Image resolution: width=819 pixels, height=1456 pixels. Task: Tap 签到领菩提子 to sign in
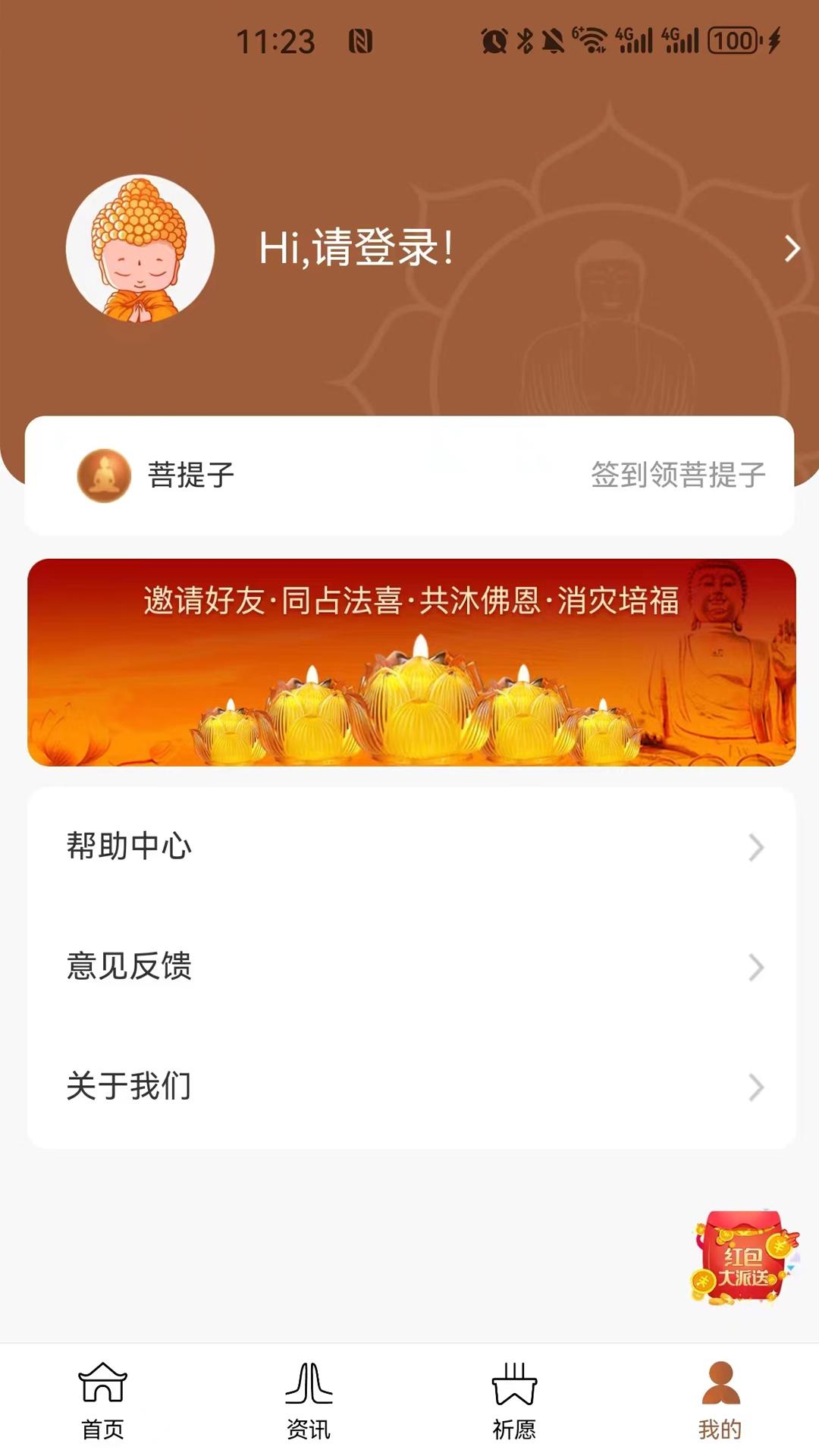(679, 475)
